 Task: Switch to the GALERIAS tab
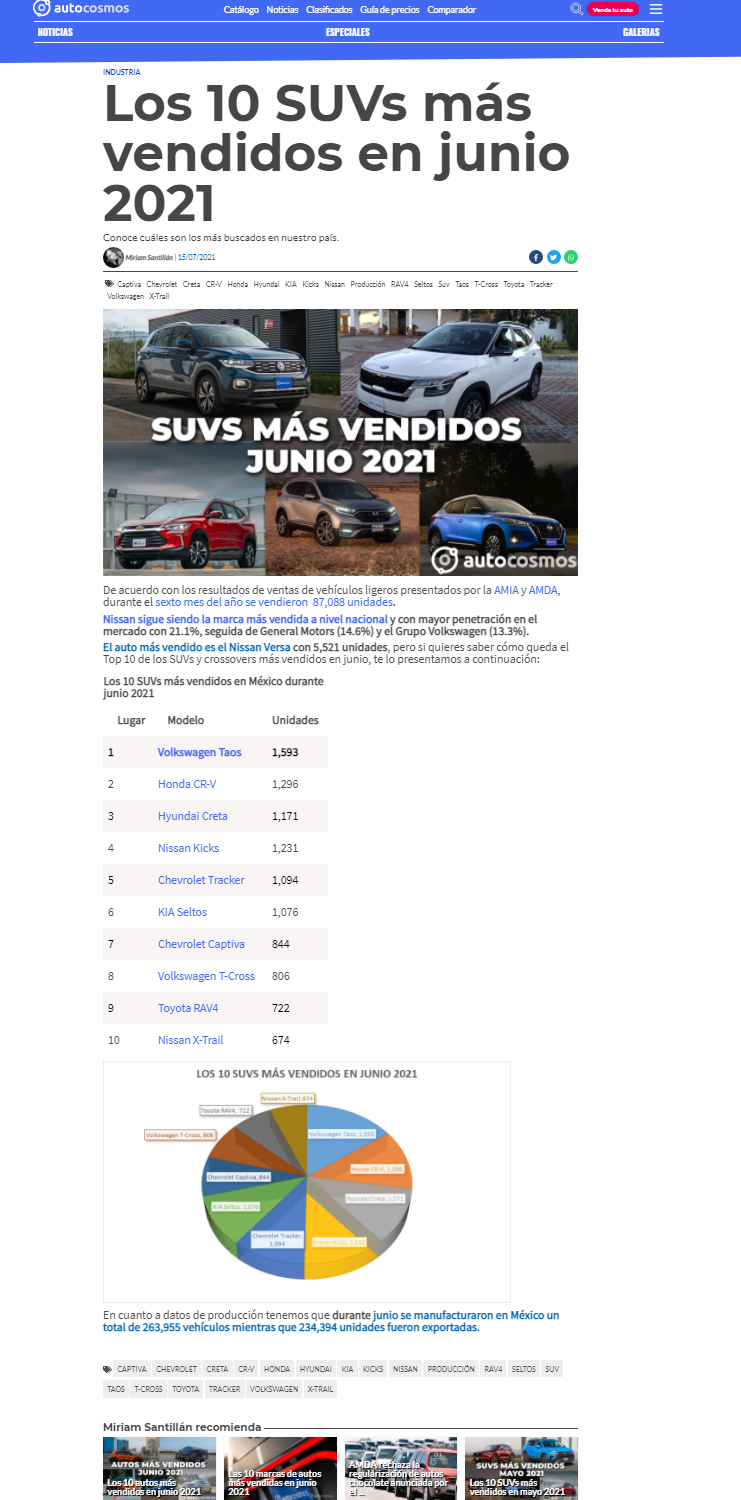coord(641,32)
